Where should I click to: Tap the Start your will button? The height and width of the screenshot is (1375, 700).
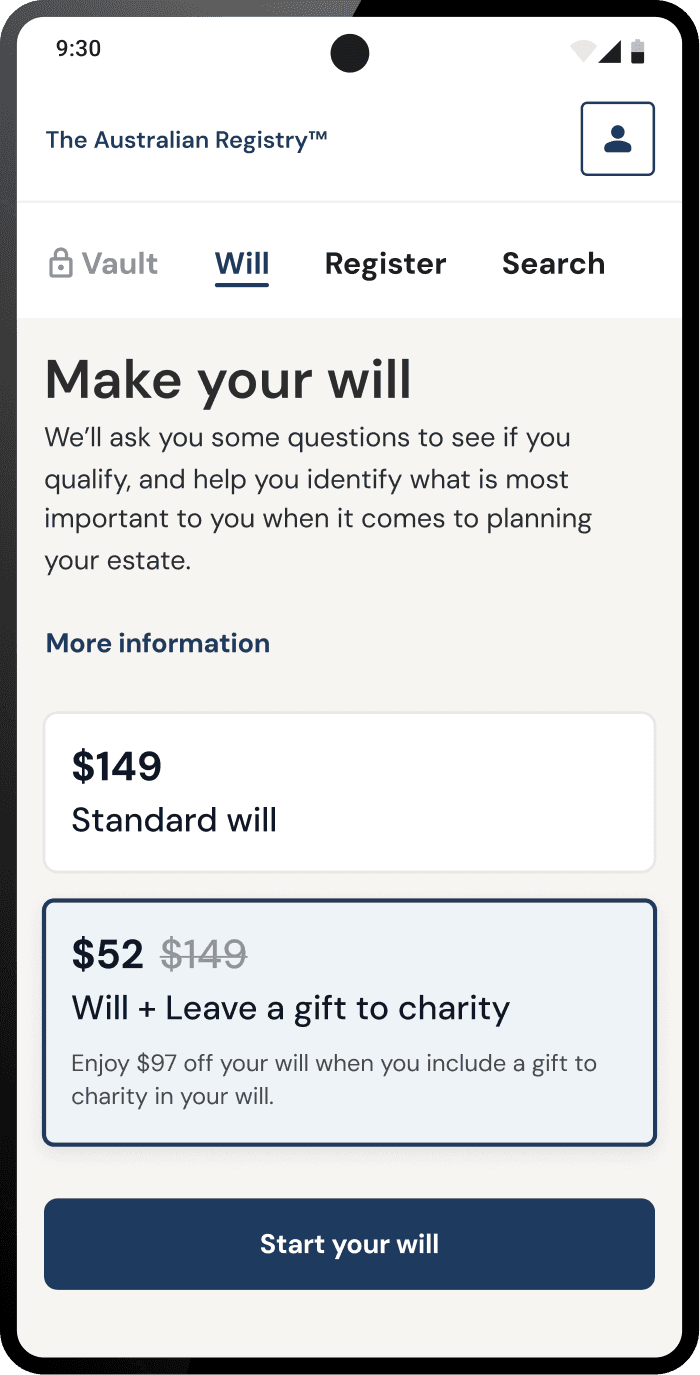[349, 1244]
